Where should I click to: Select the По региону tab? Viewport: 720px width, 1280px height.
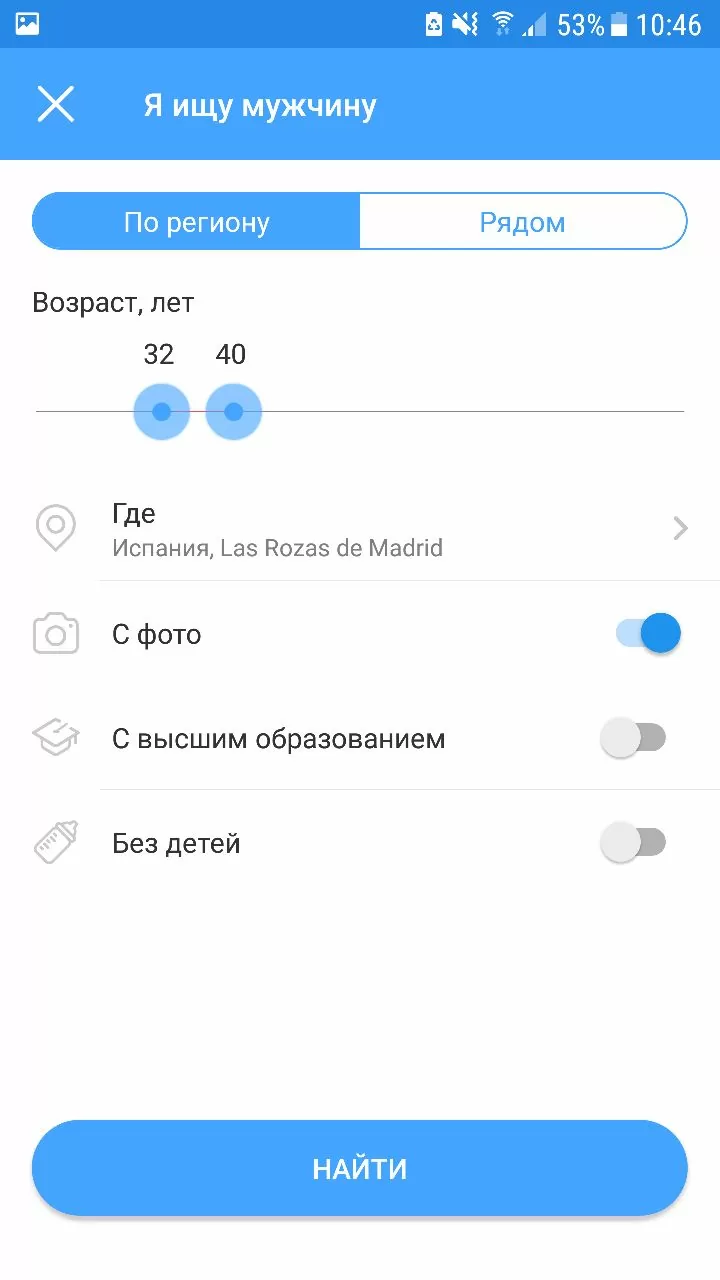click(196, 221)
